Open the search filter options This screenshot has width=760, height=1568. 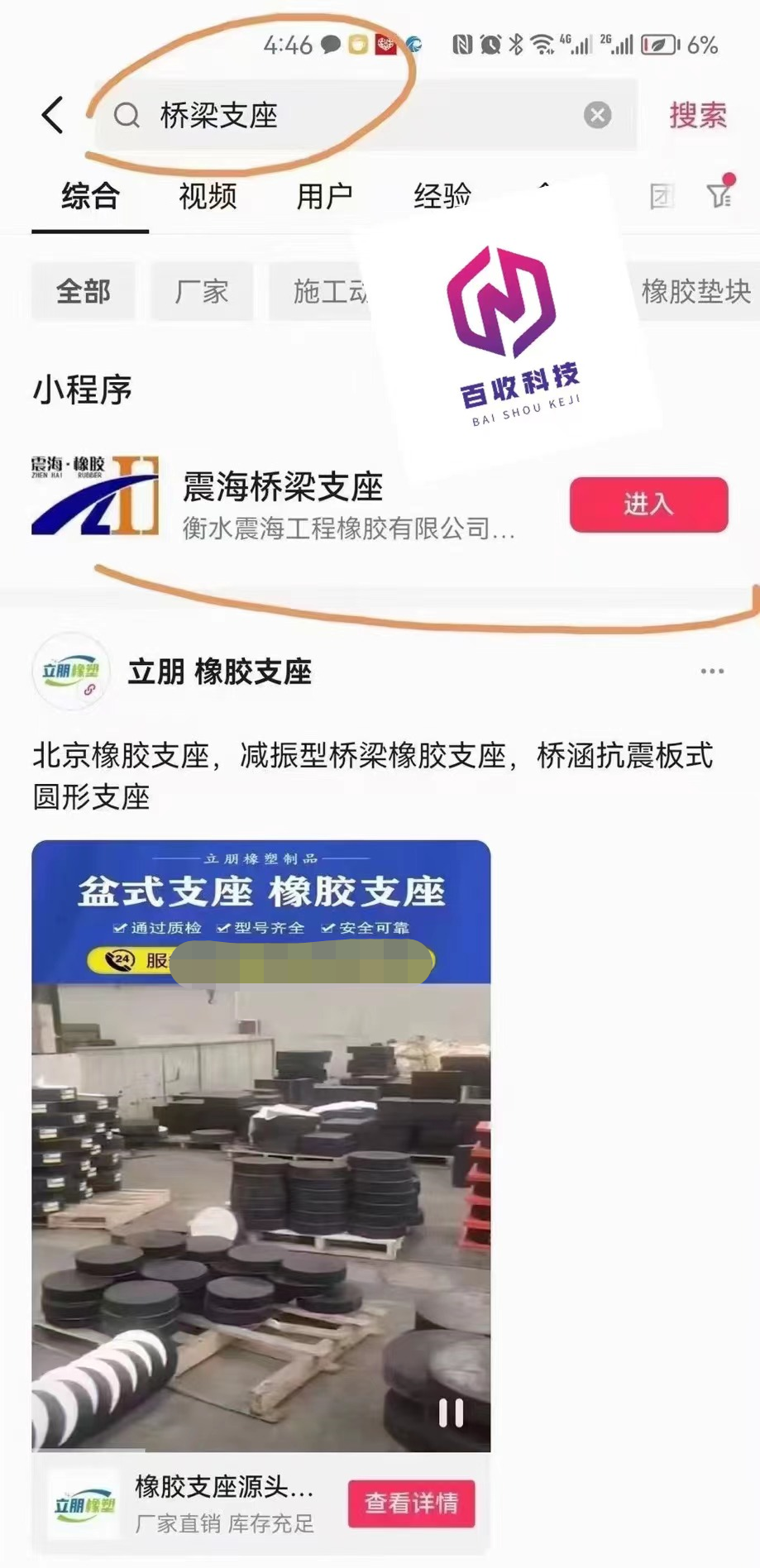point(719,195)
